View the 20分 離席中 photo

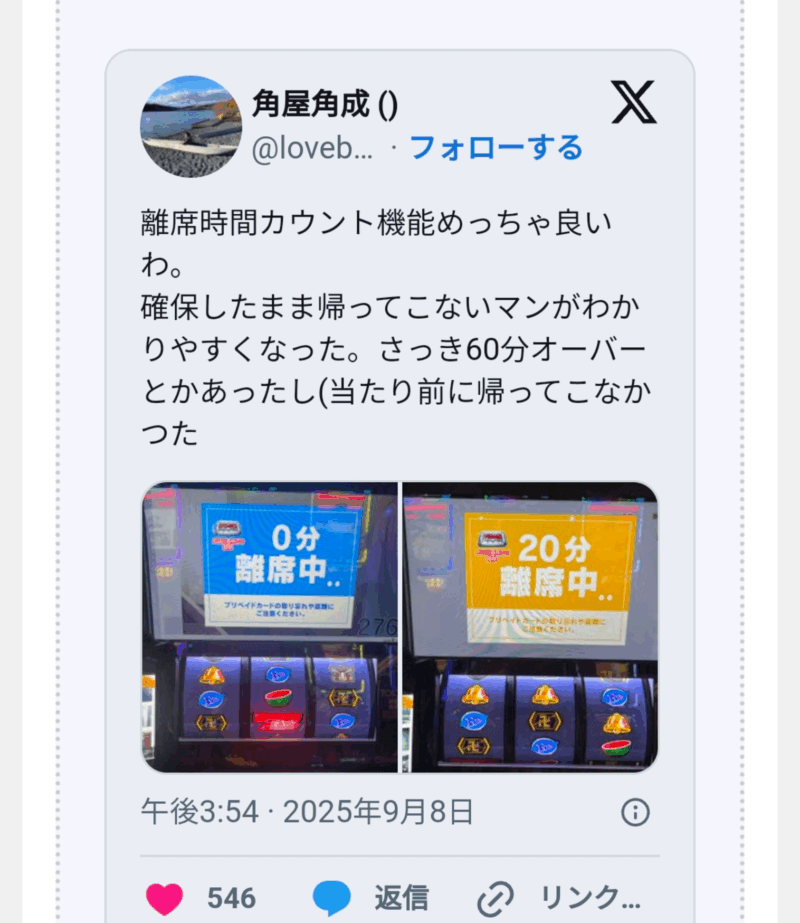(x=530, y=627)
